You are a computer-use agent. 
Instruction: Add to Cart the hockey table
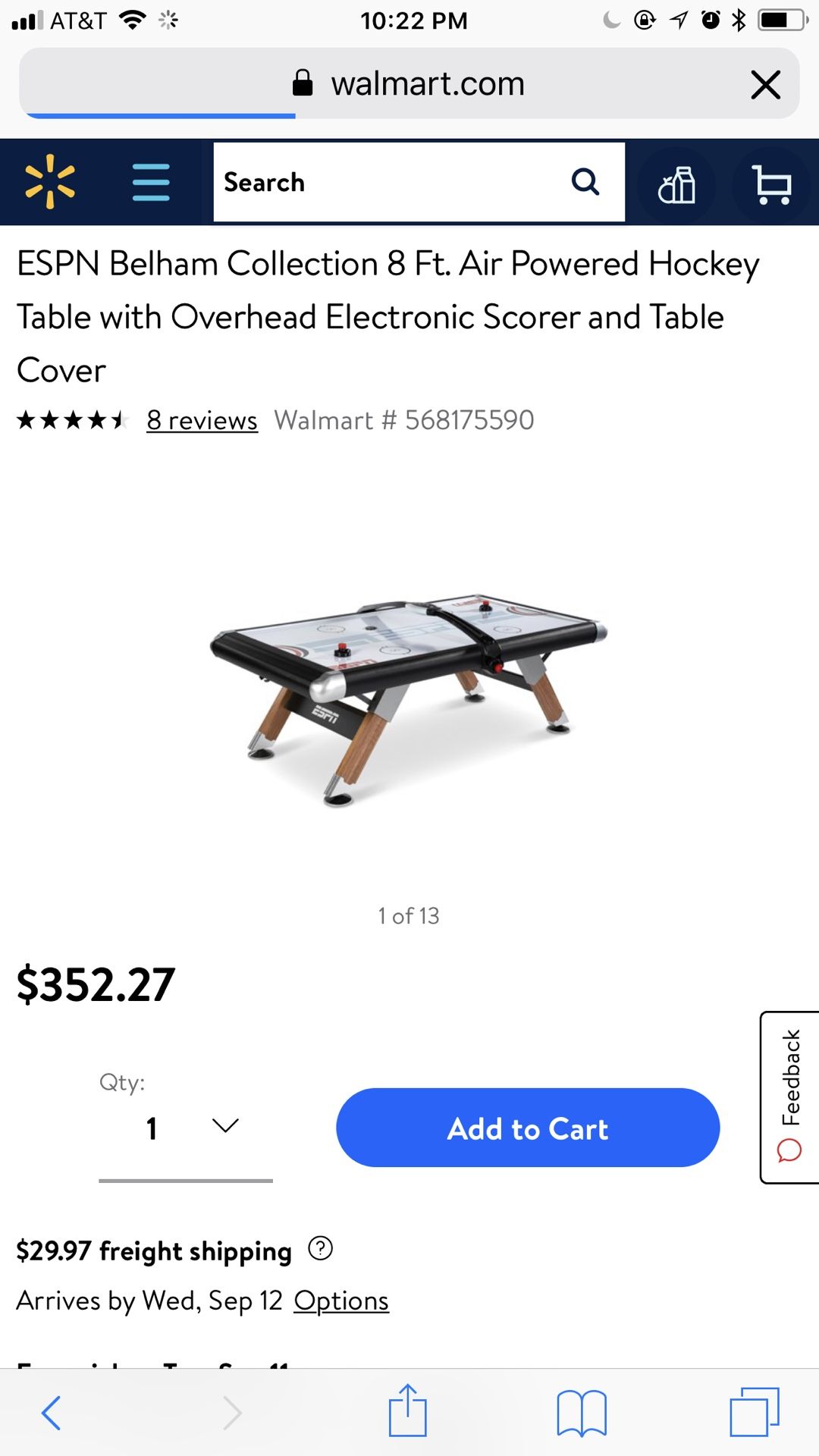pyautogui.click(x=528, y=1128)
